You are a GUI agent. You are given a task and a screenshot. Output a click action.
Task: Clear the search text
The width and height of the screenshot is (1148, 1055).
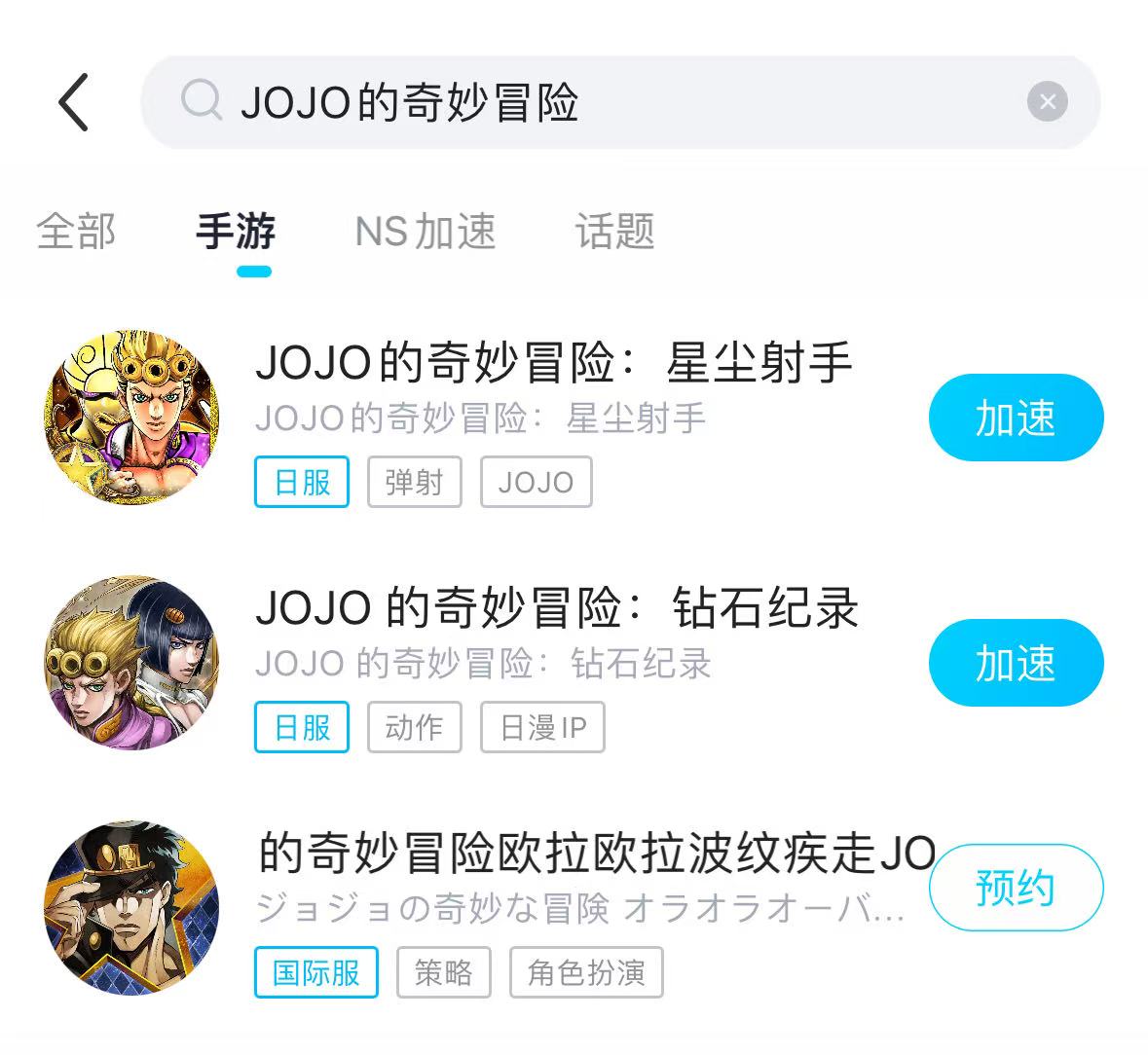tap(1047, 102)
